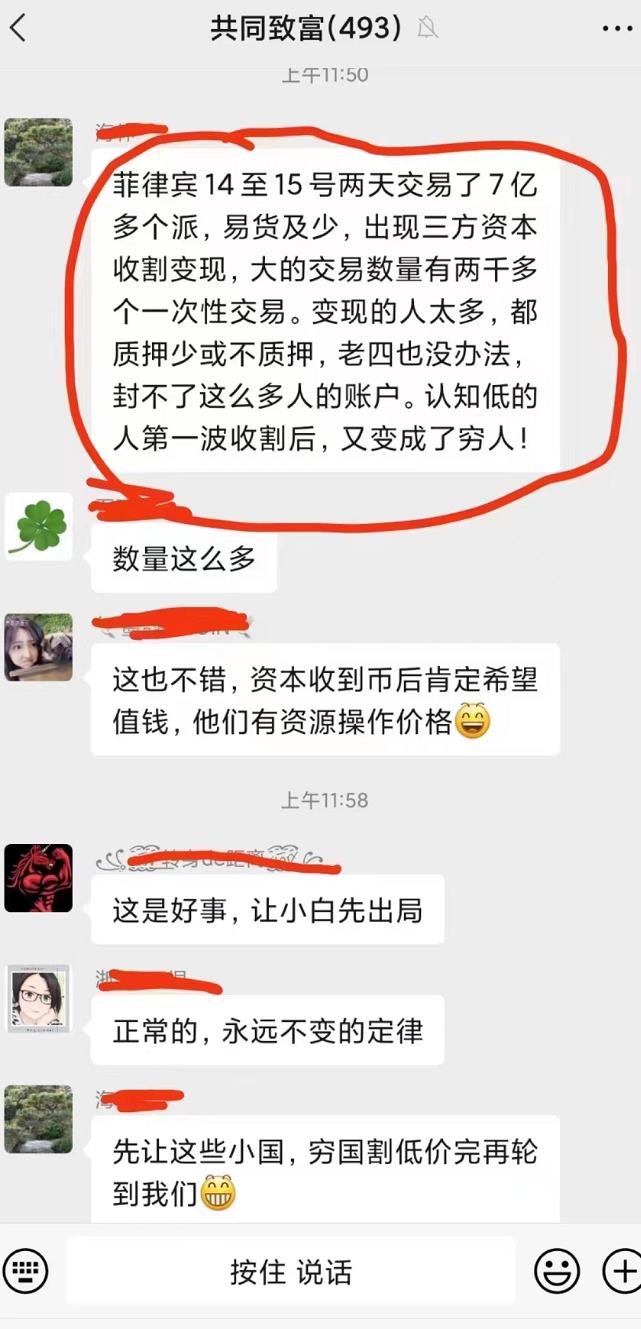Screen dimensions: 641x1329
Task: Open the woman with dog avatar profile
Action: pos(38,647)
